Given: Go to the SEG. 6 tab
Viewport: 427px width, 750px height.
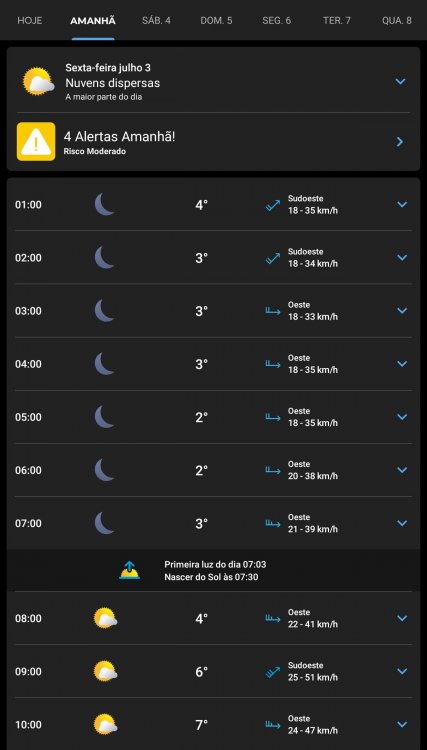Looking at the screenshot, I should [276, 21].
